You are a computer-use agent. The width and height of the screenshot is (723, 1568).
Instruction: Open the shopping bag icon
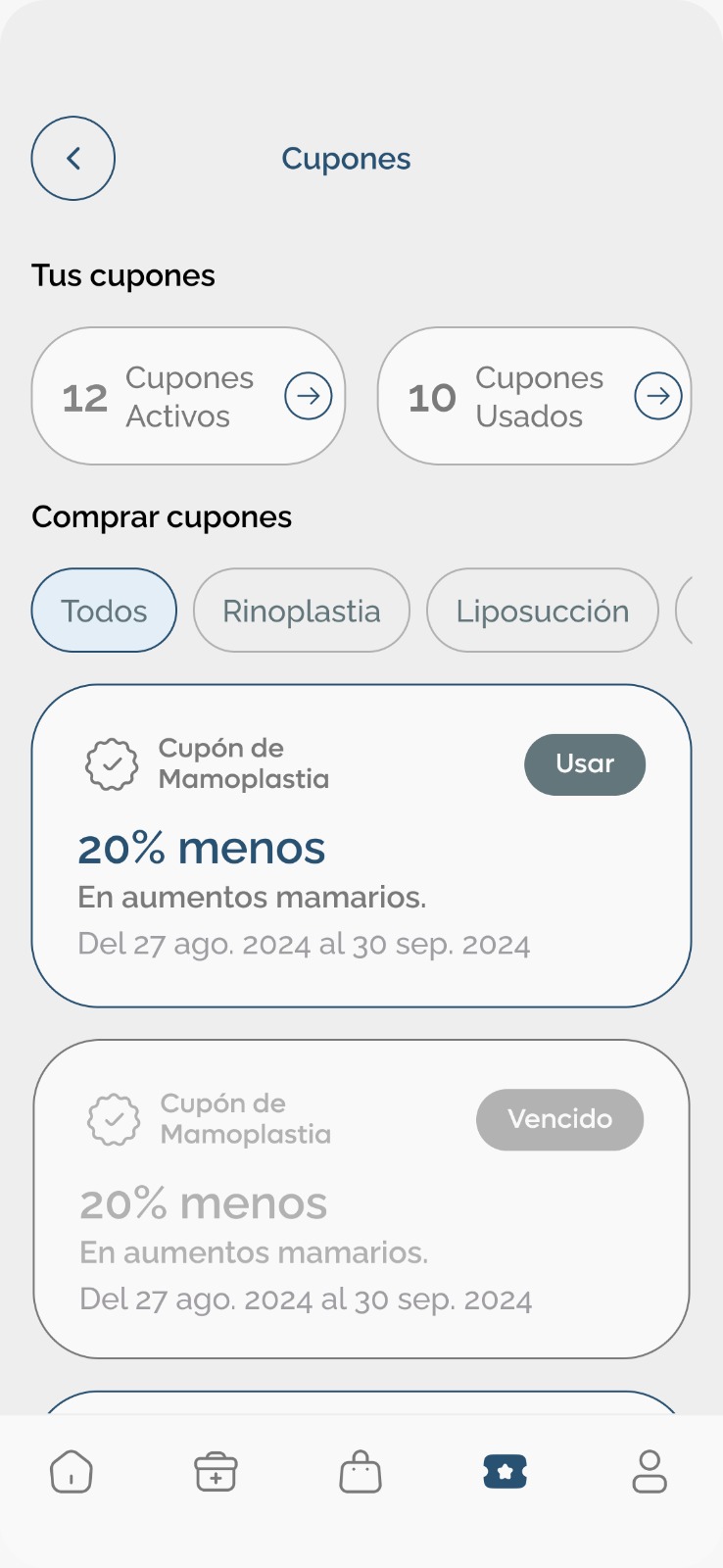(360, 1471)
